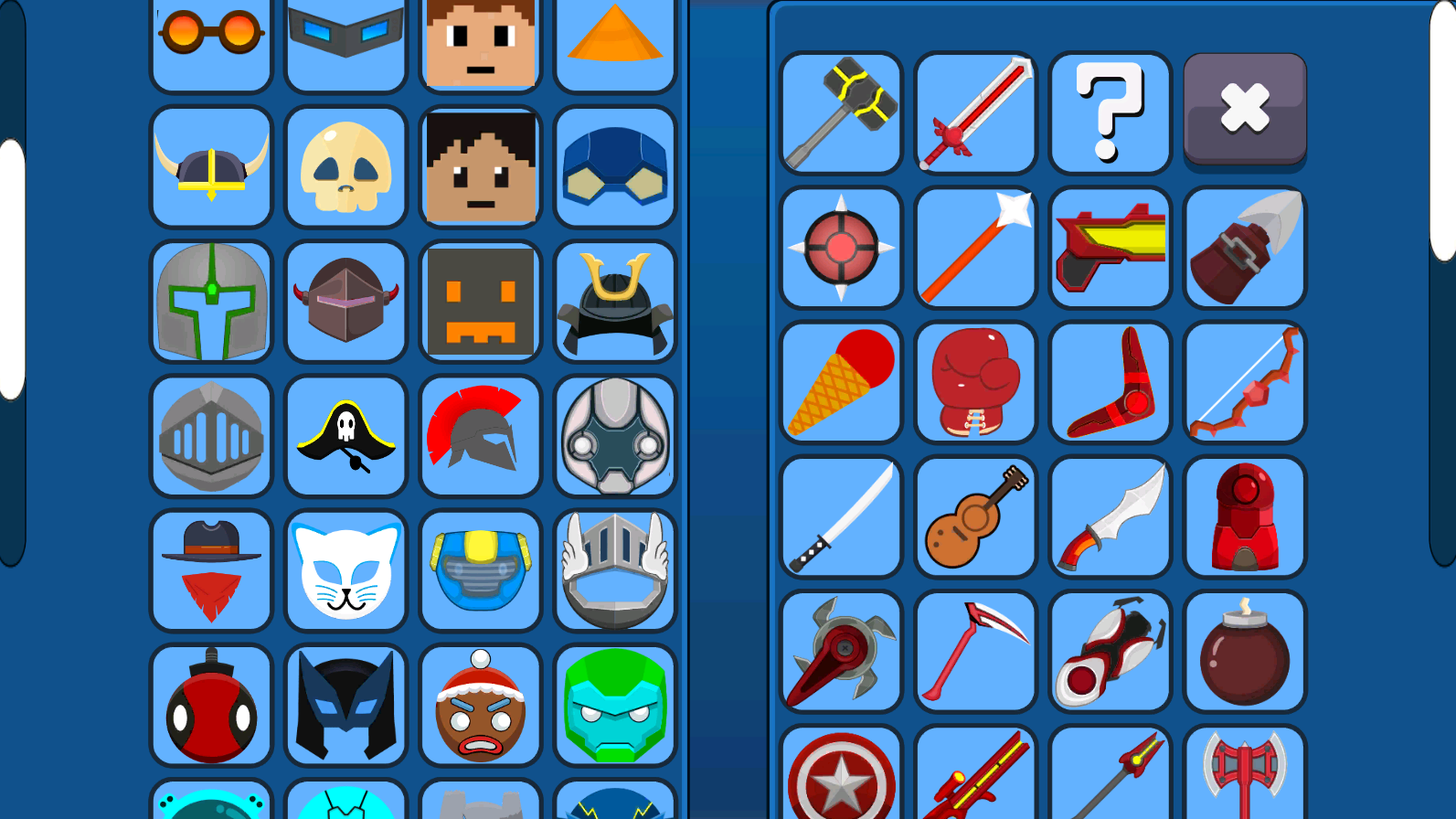The width and height of the screenshot is (1456, 819).
Task: Choose the red boomerang weapon
Action: [x=1110, y=382]
